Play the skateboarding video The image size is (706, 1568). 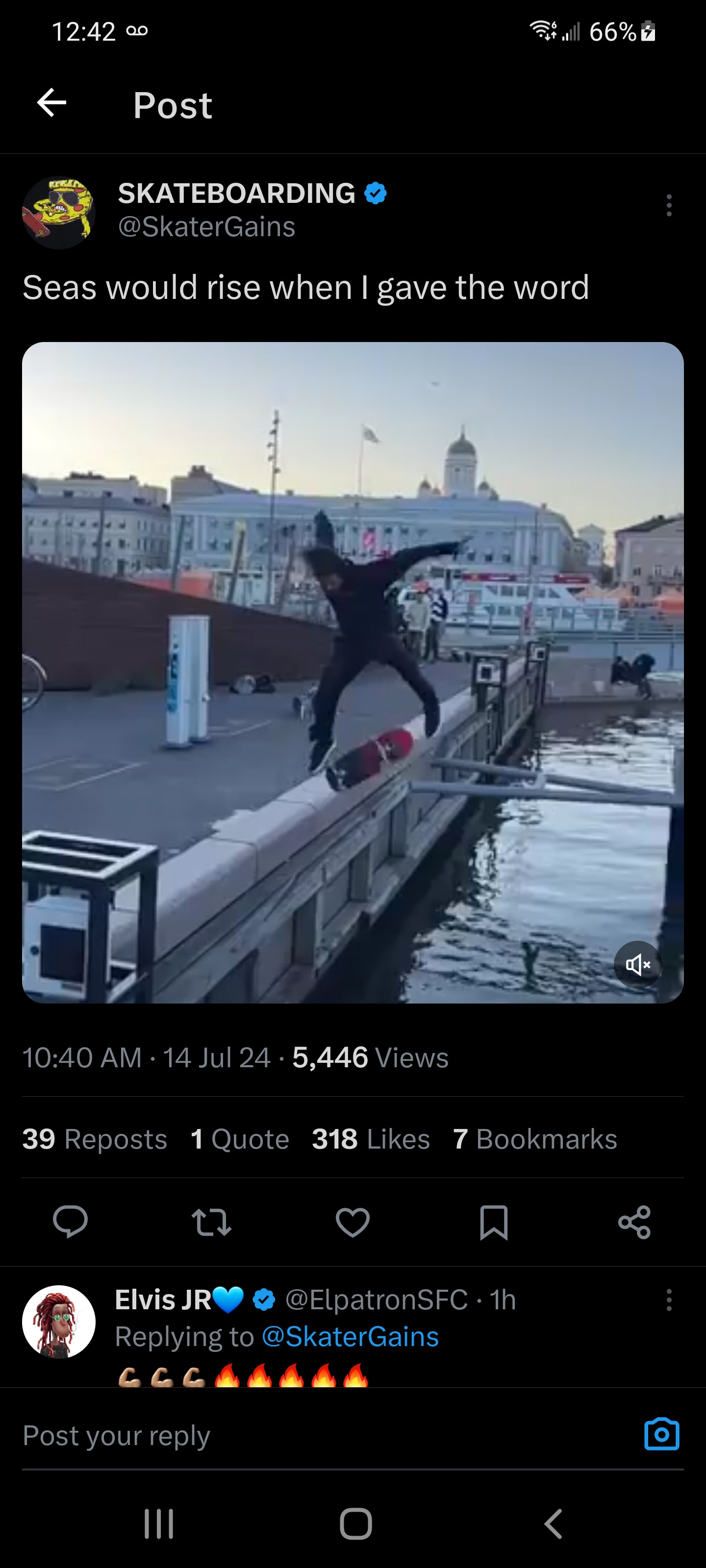353,672
